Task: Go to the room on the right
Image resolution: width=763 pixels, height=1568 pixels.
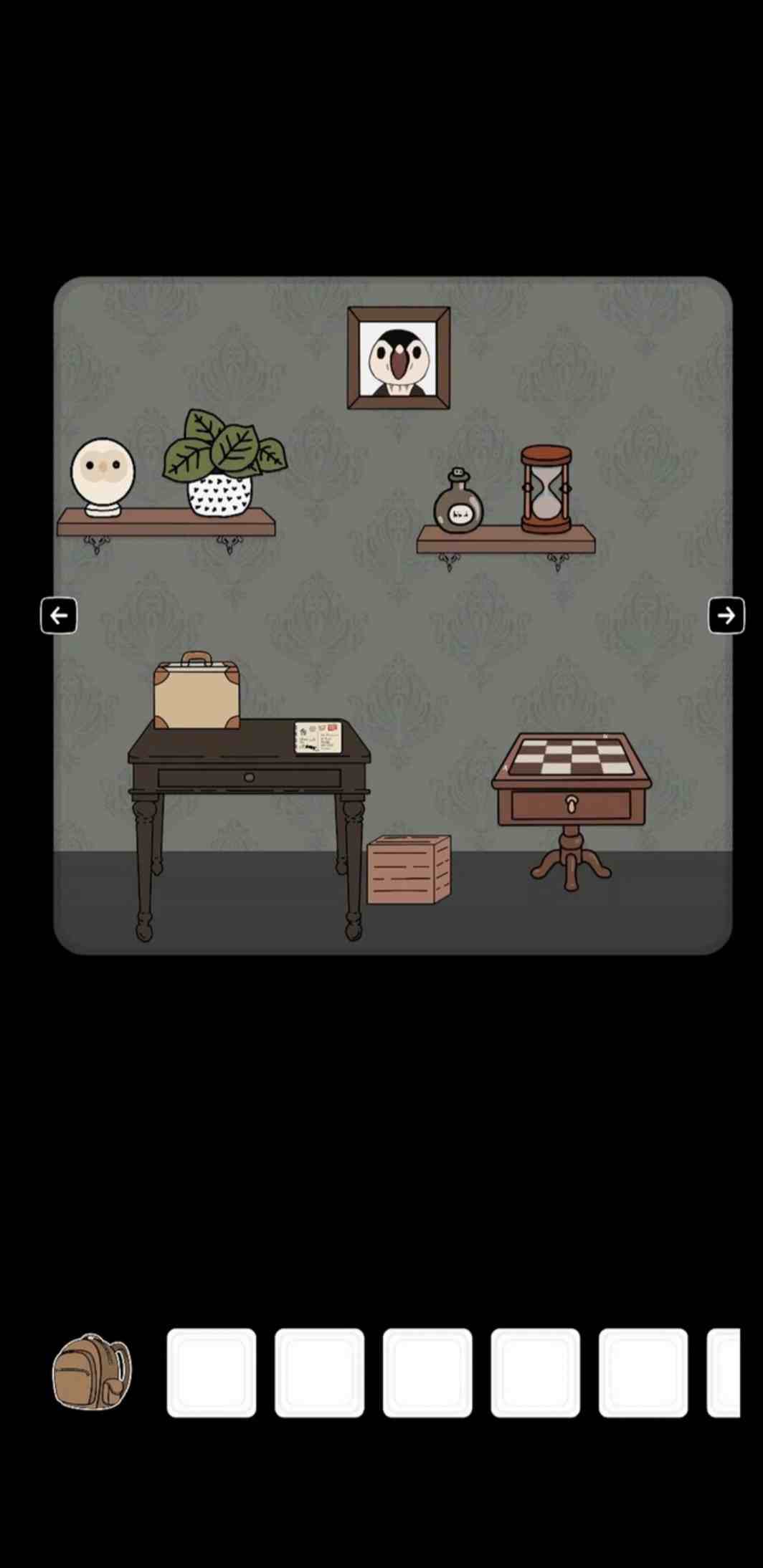Action: coord(726,615)
